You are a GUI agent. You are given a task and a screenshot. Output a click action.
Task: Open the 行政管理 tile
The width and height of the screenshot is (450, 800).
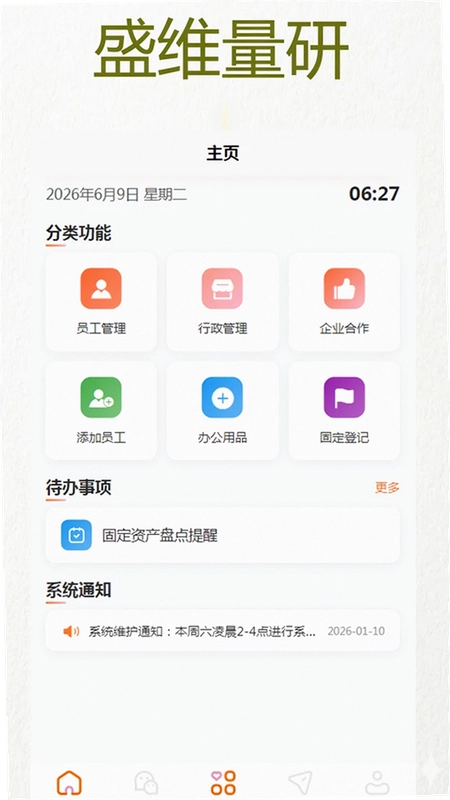click(222, 302)
